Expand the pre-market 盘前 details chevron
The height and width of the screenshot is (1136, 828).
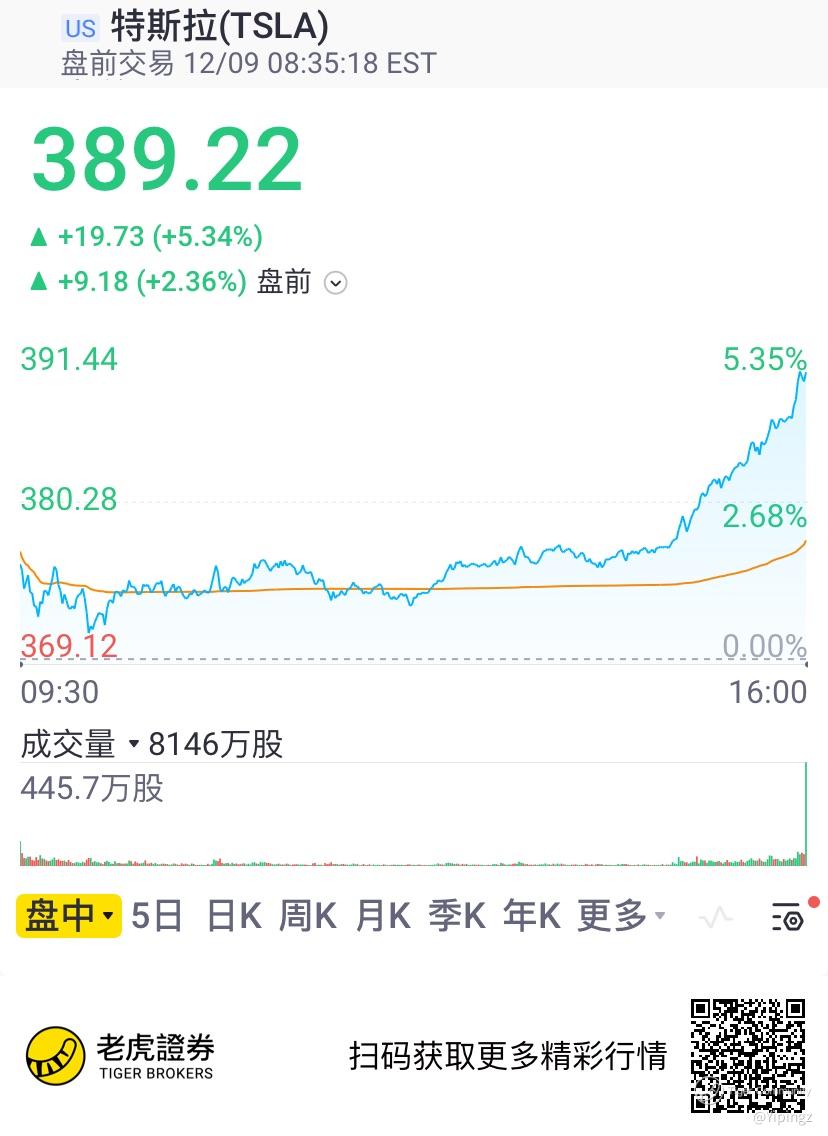pos(337,283)
